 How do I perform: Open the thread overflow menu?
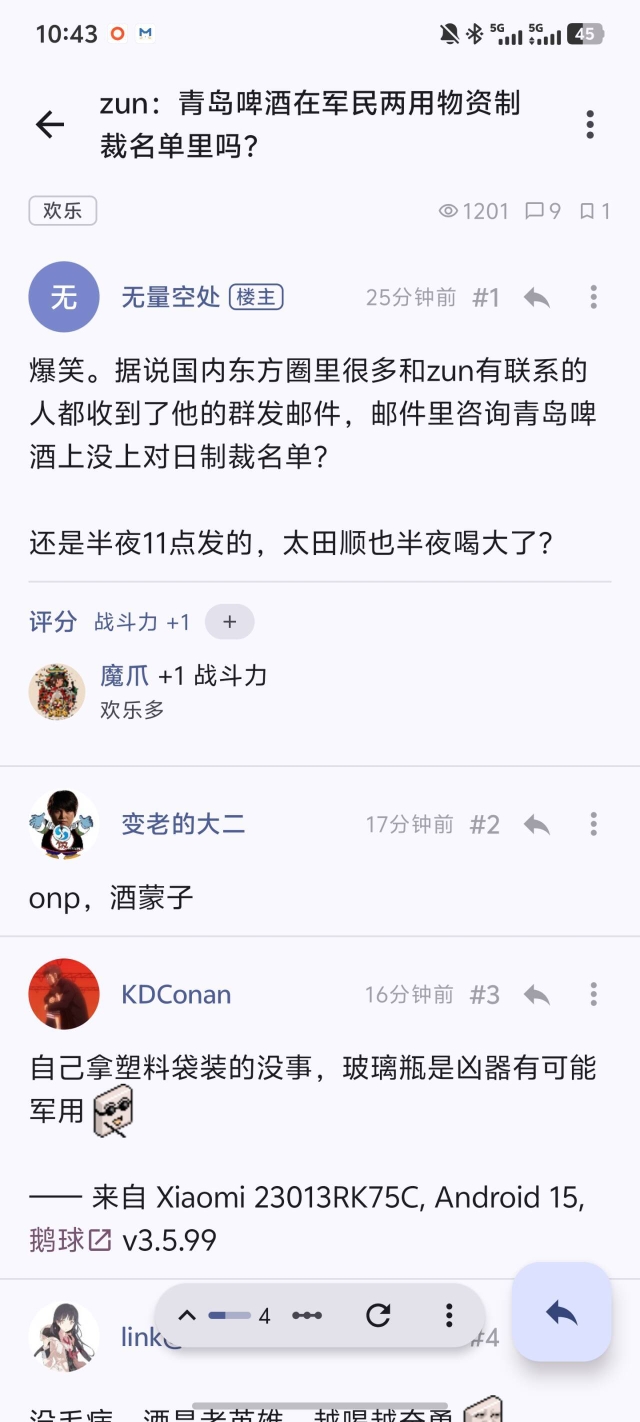coord(590,124)
